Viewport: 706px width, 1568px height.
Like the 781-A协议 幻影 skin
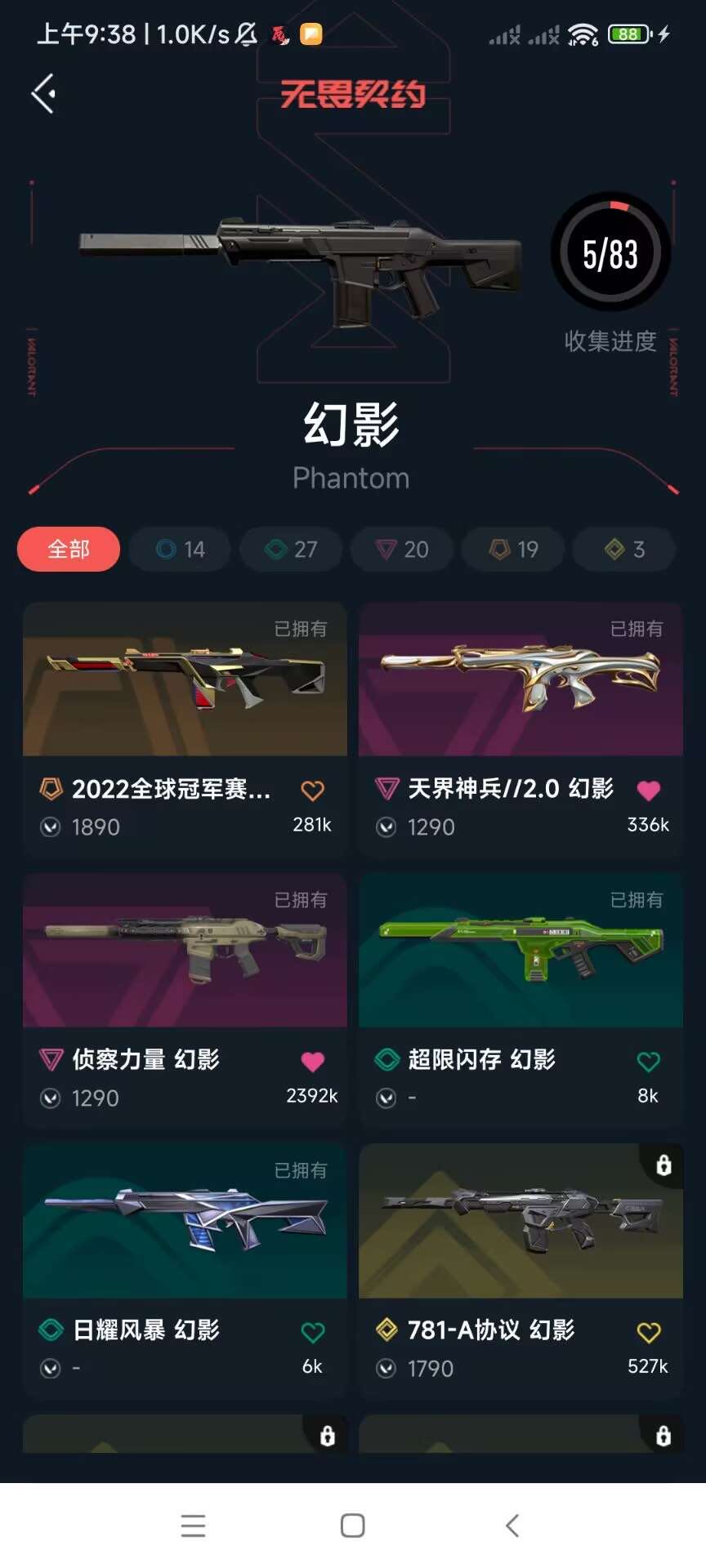tap(648, 1333)
